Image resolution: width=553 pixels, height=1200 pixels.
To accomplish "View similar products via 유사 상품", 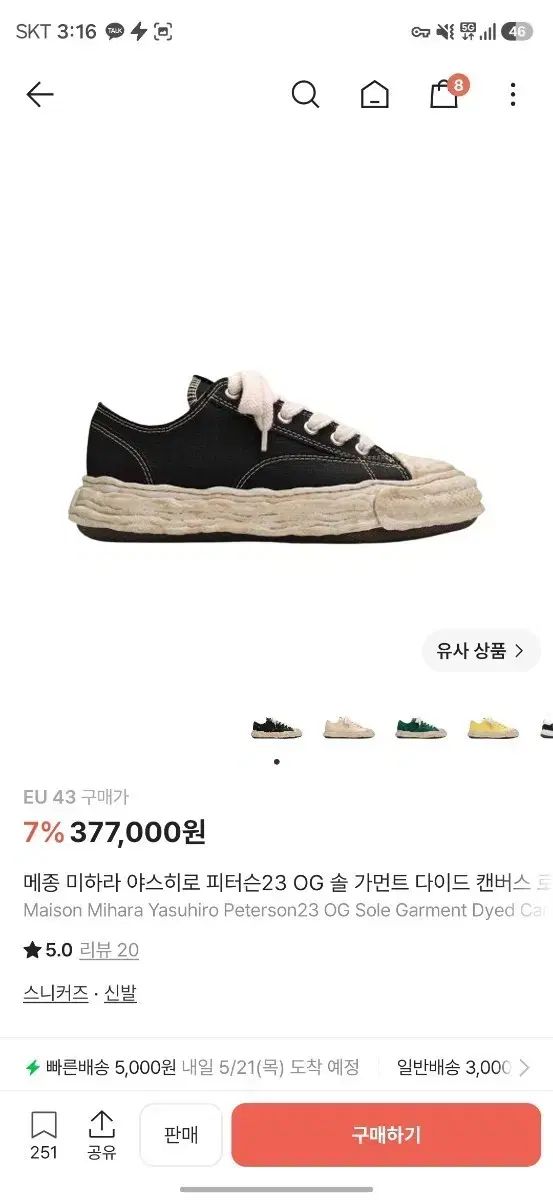I will pyautogui.click(x=481, y=651).
